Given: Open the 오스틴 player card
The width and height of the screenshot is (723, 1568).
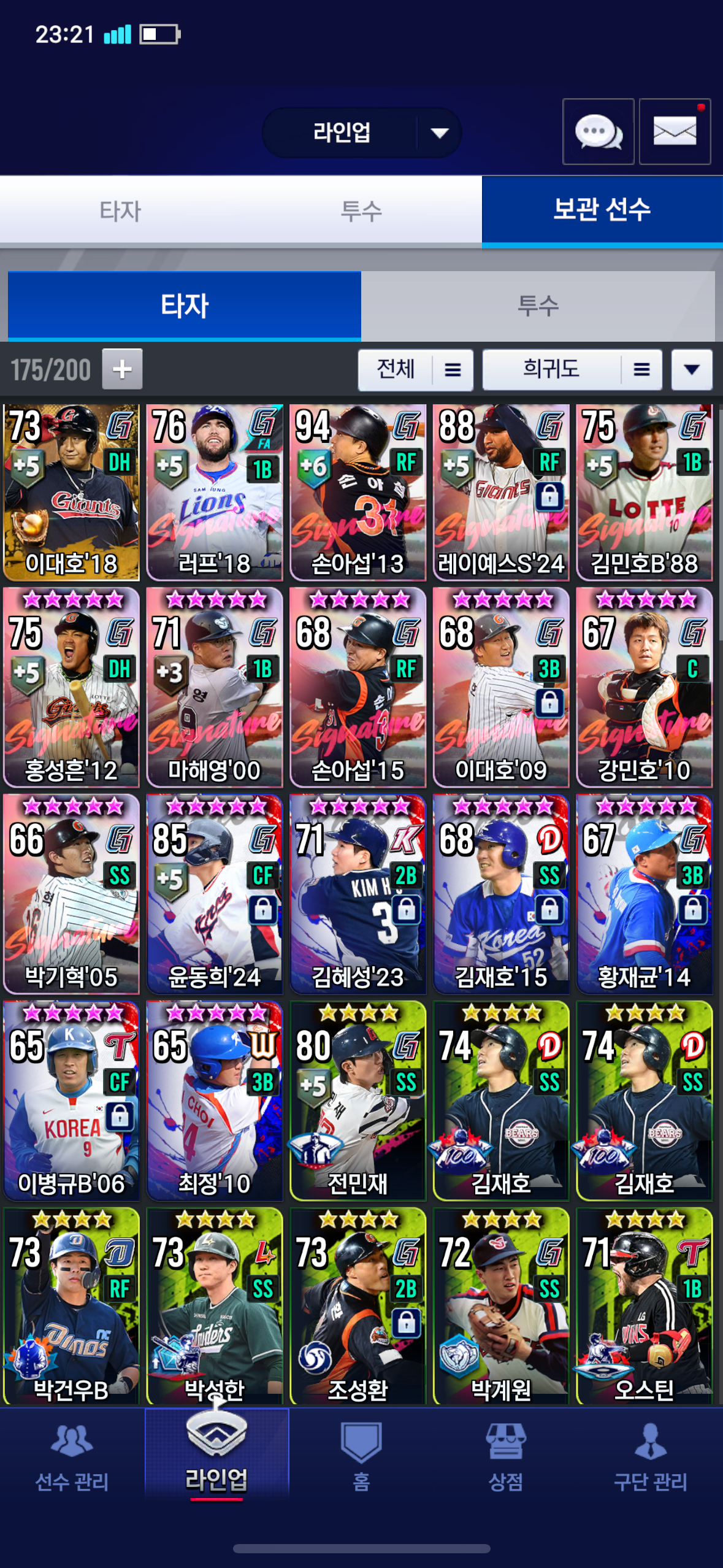Looking at the screenshot, I should 644,1305.
